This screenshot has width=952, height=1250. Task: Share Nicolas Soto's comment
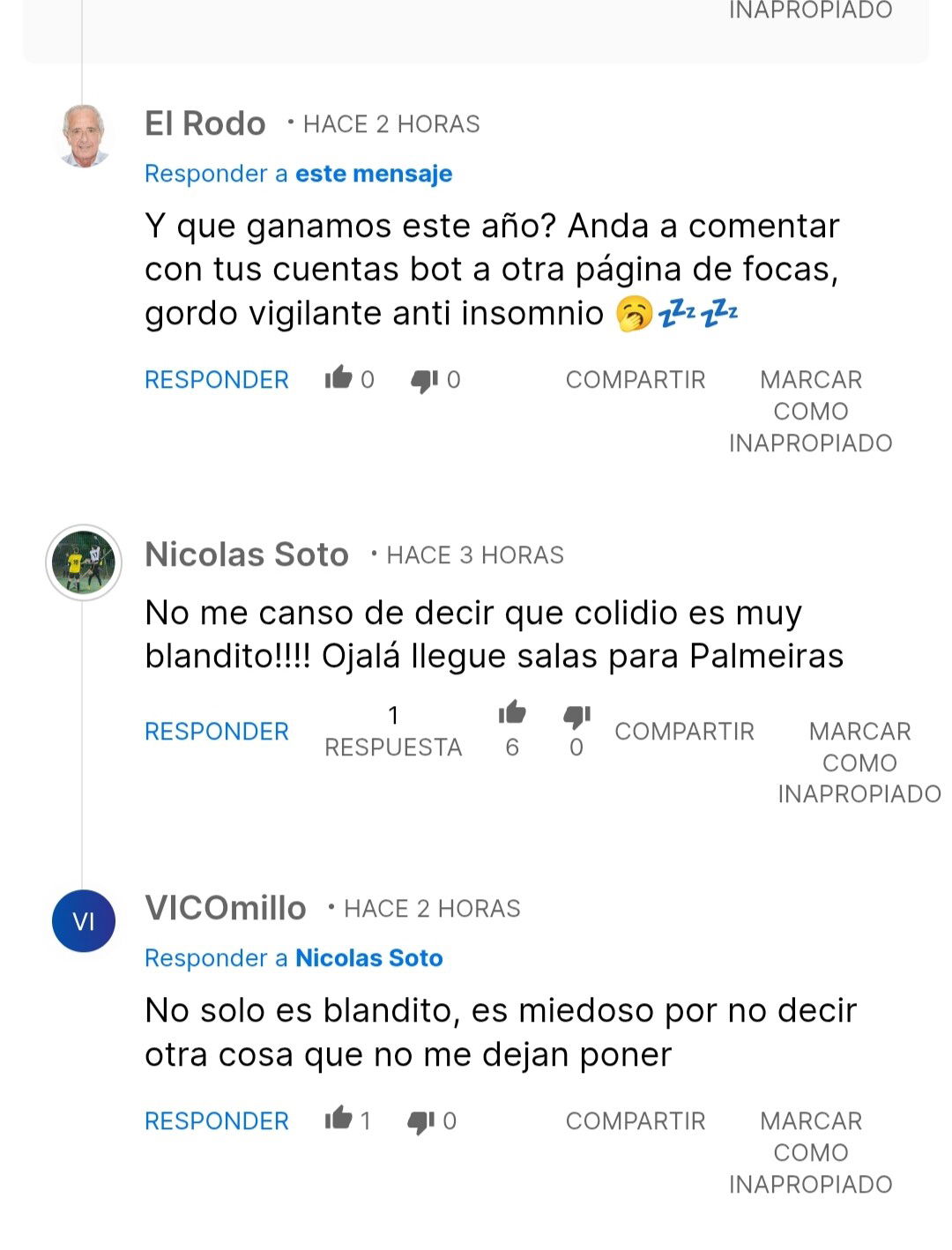[684, 732]
